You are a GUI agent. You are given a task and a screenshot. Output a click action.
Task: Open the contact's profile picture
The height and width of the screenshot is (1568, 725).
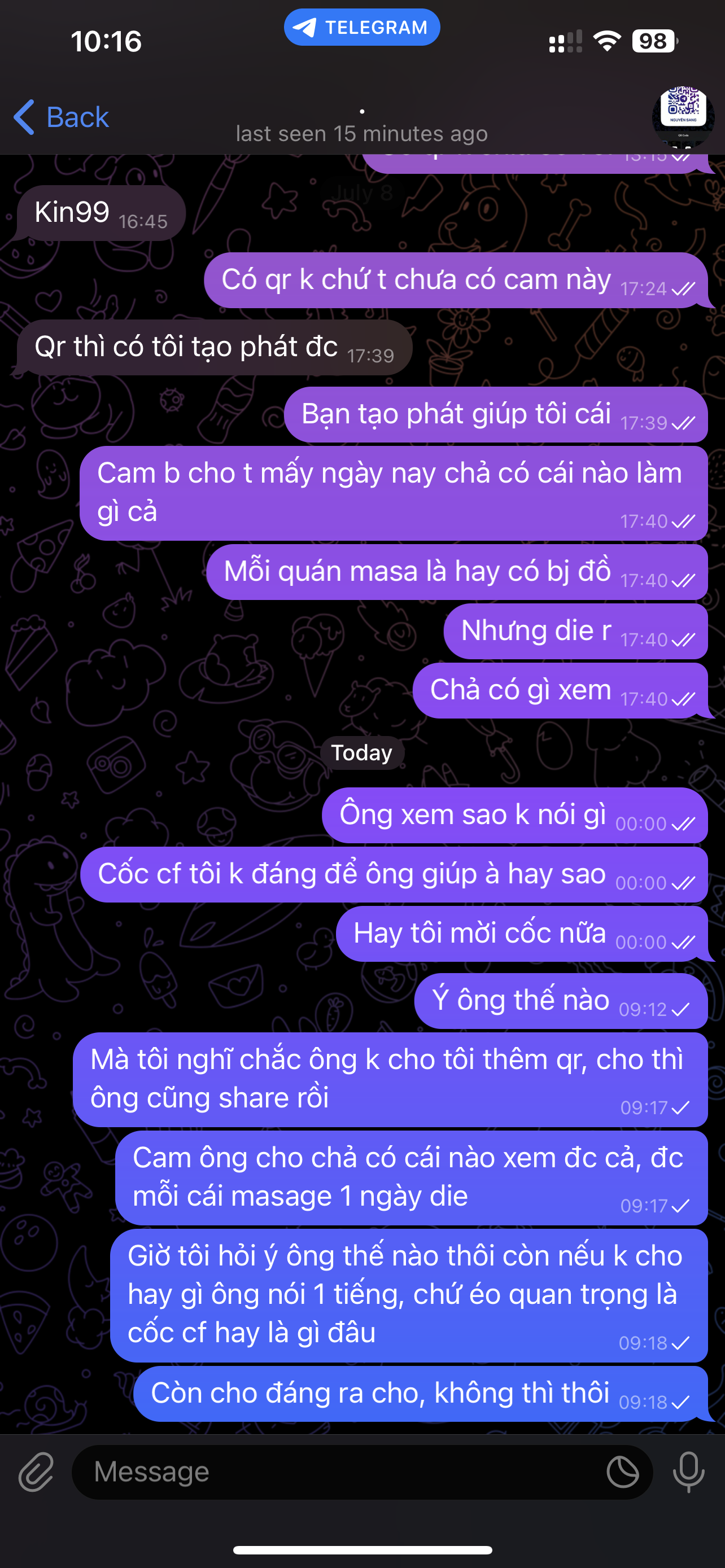(683, 116)
